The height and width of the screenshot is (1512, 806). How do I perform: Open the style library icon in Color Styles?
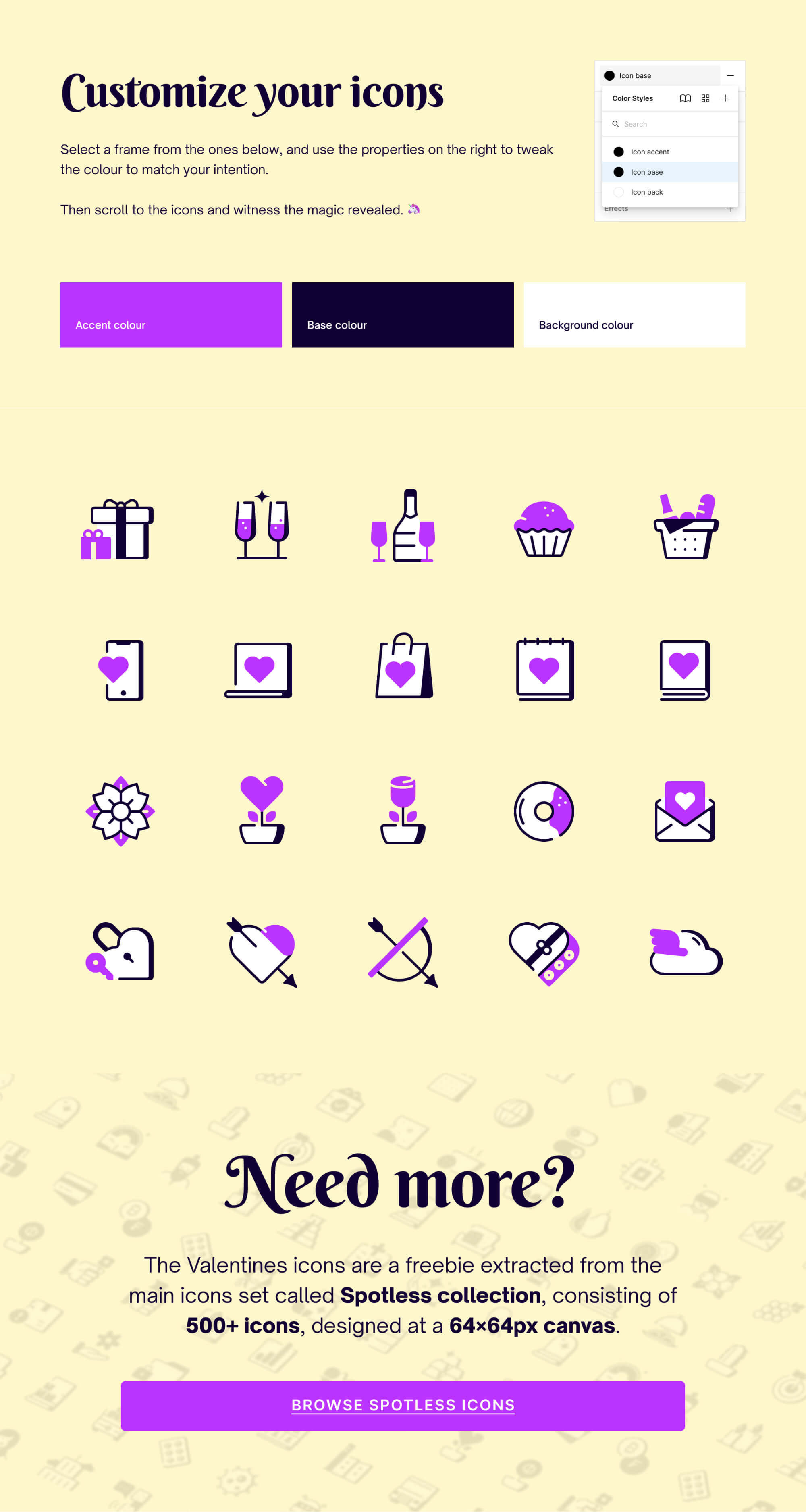(686, 99)
